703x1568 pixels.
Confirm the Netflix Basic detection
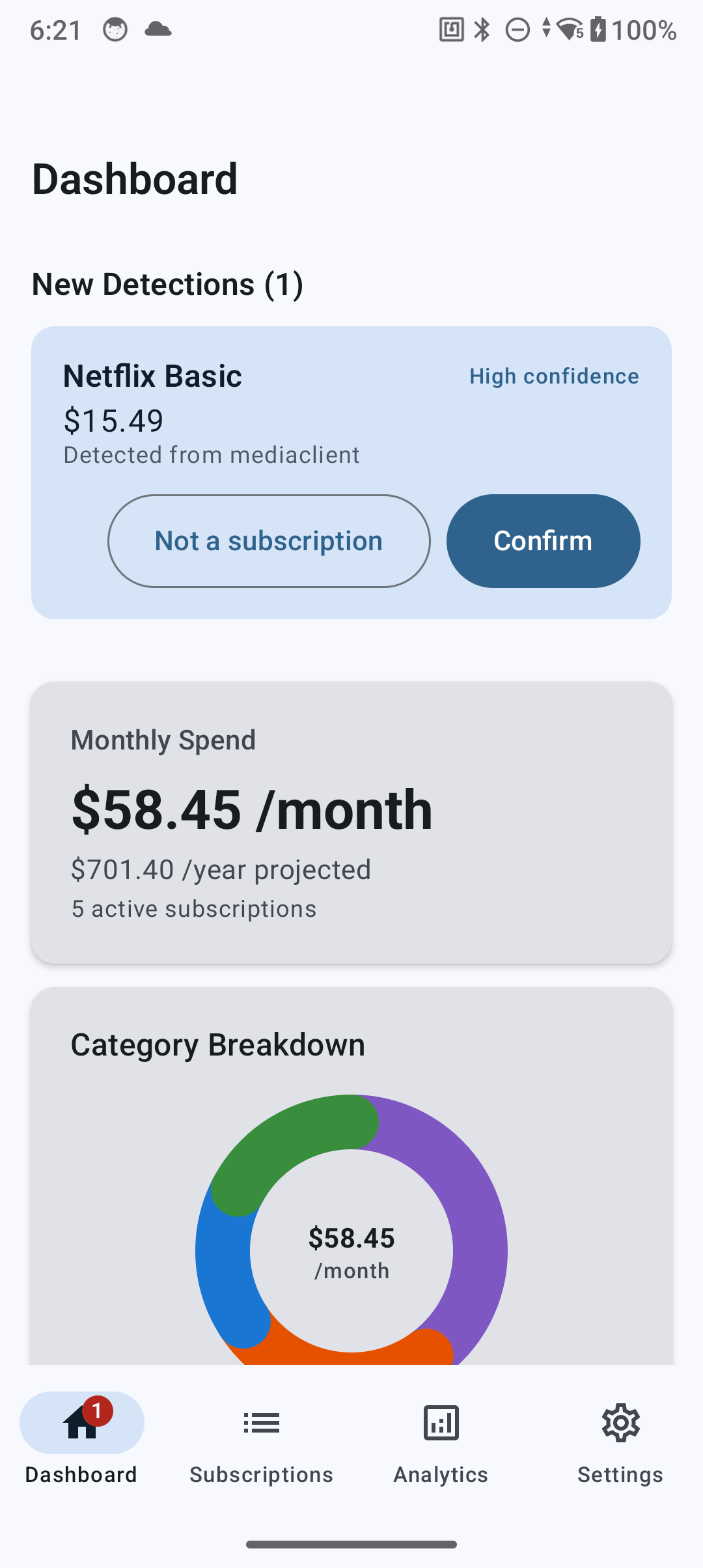point(543,541)
